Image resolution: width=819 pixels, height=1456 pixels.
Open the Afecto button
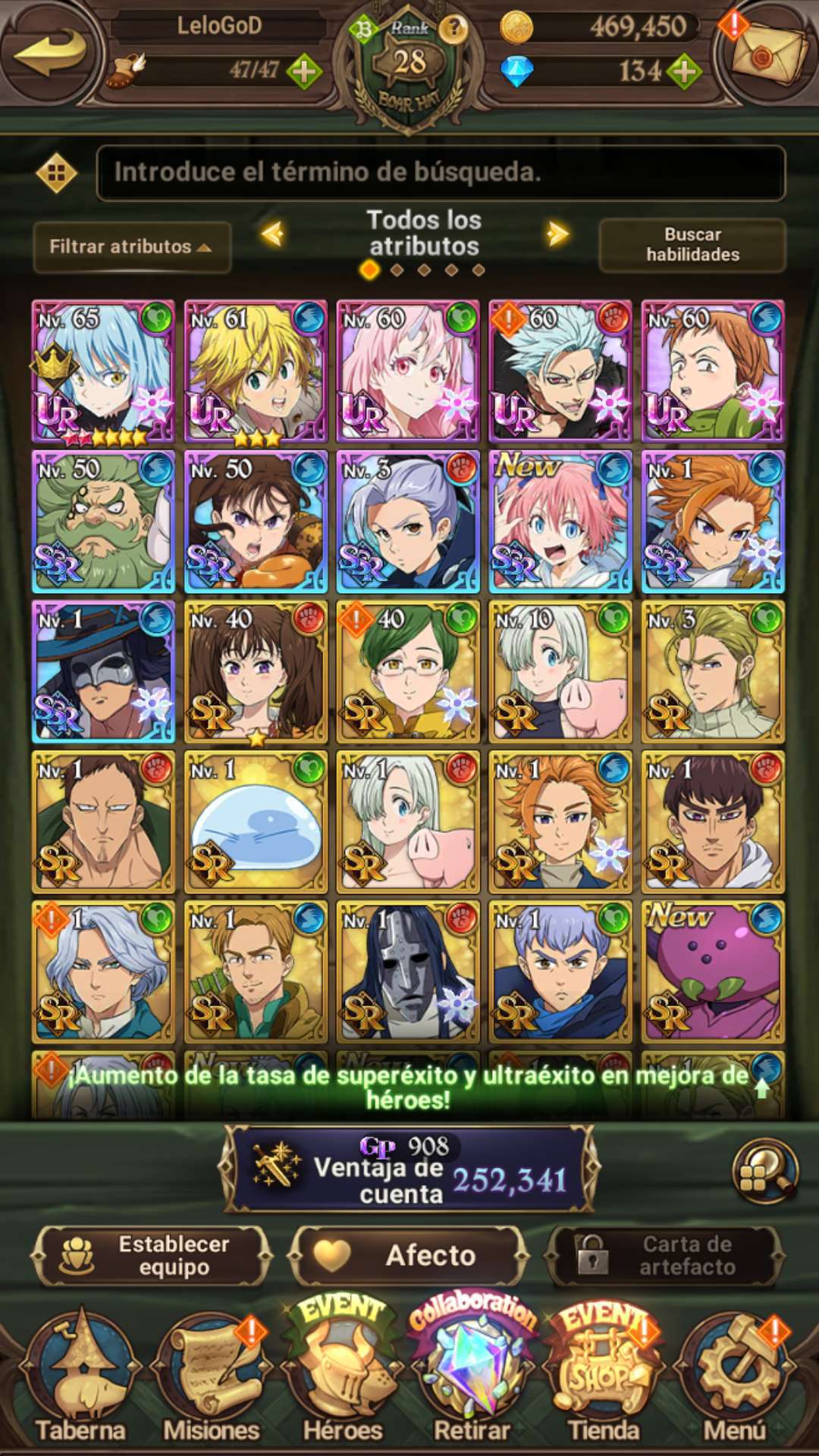tap(408, 1256)
